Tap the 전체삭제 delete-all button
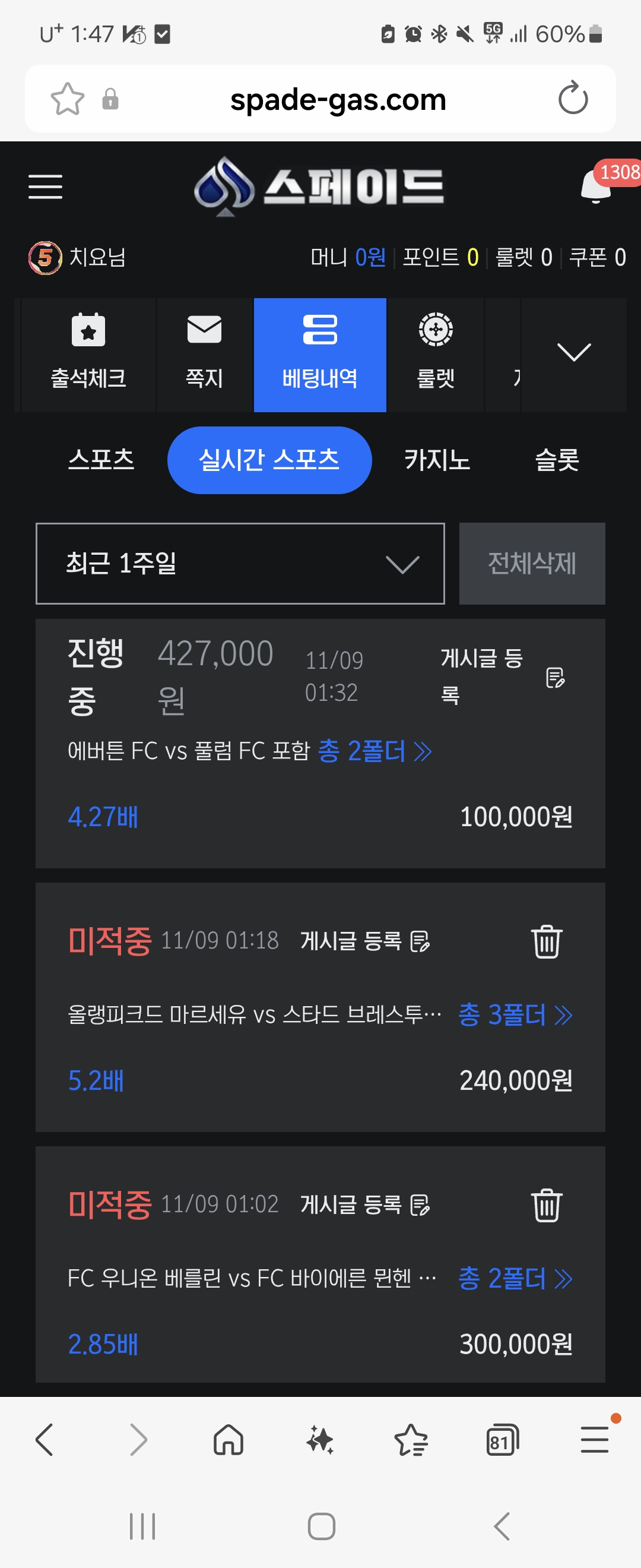 [532, 563]
